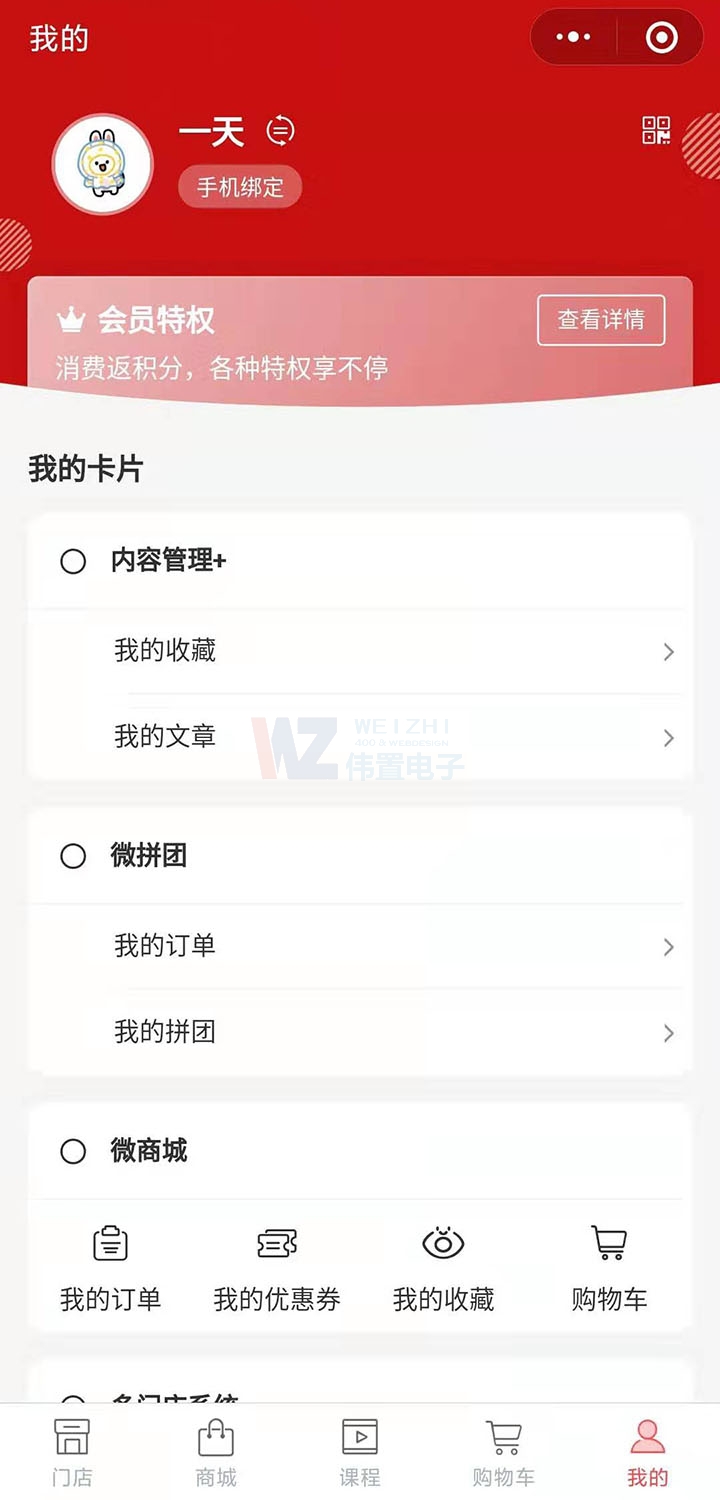Open 我的收藏 in 微商城
Viewport: 720px width, 1500px height.
click(x=443, y=1268)
